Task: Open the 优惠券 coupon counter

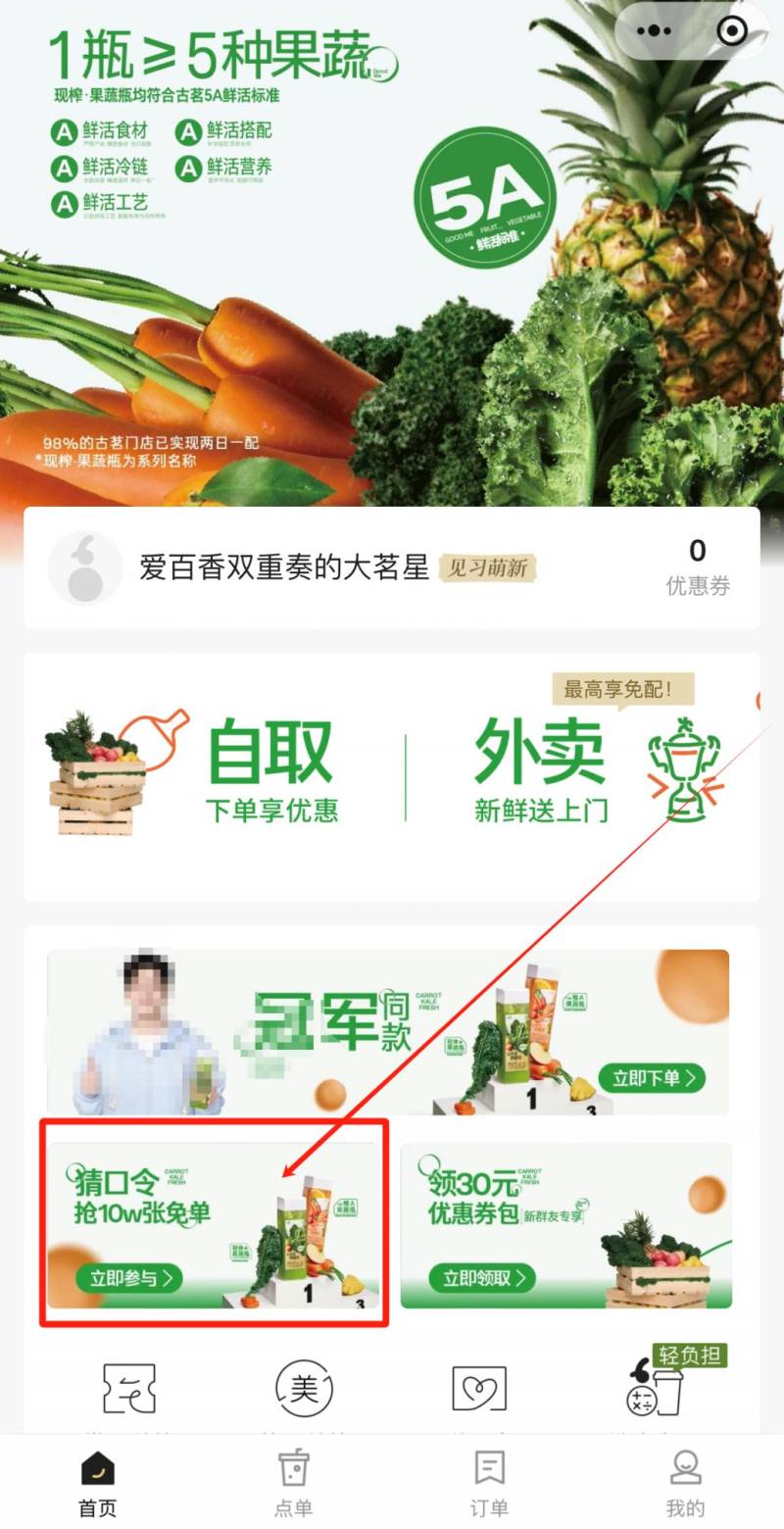Action: (698, 567)
